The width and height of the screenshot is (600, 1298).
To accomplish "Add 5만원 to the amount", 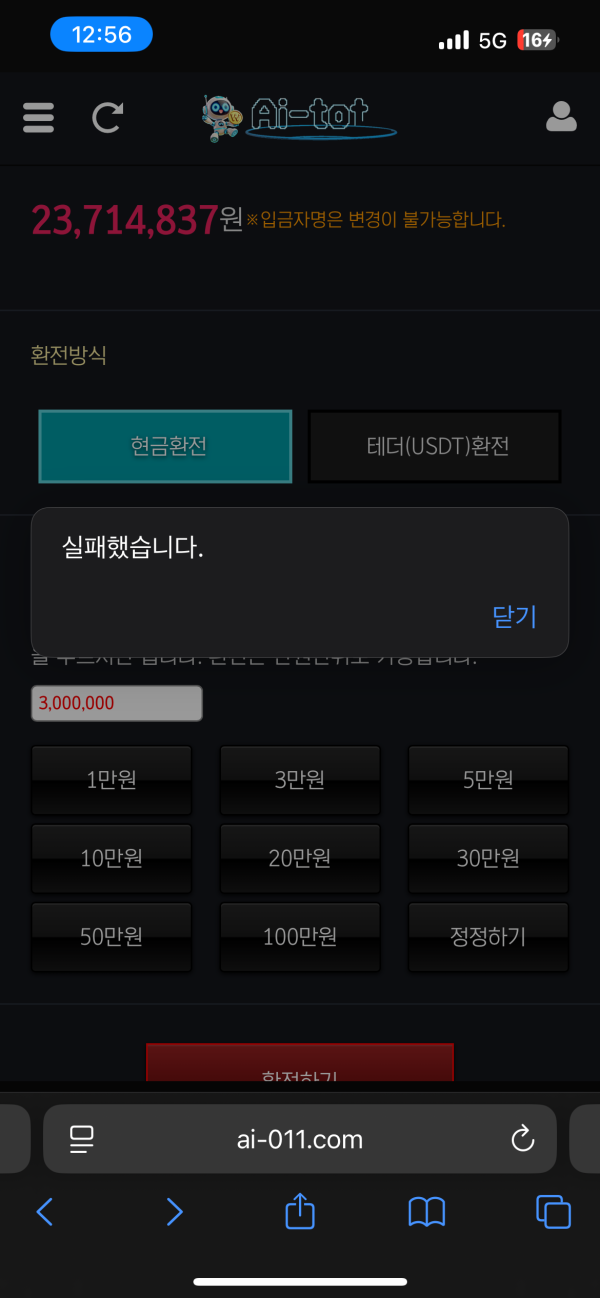I will [x=488, y=780].
